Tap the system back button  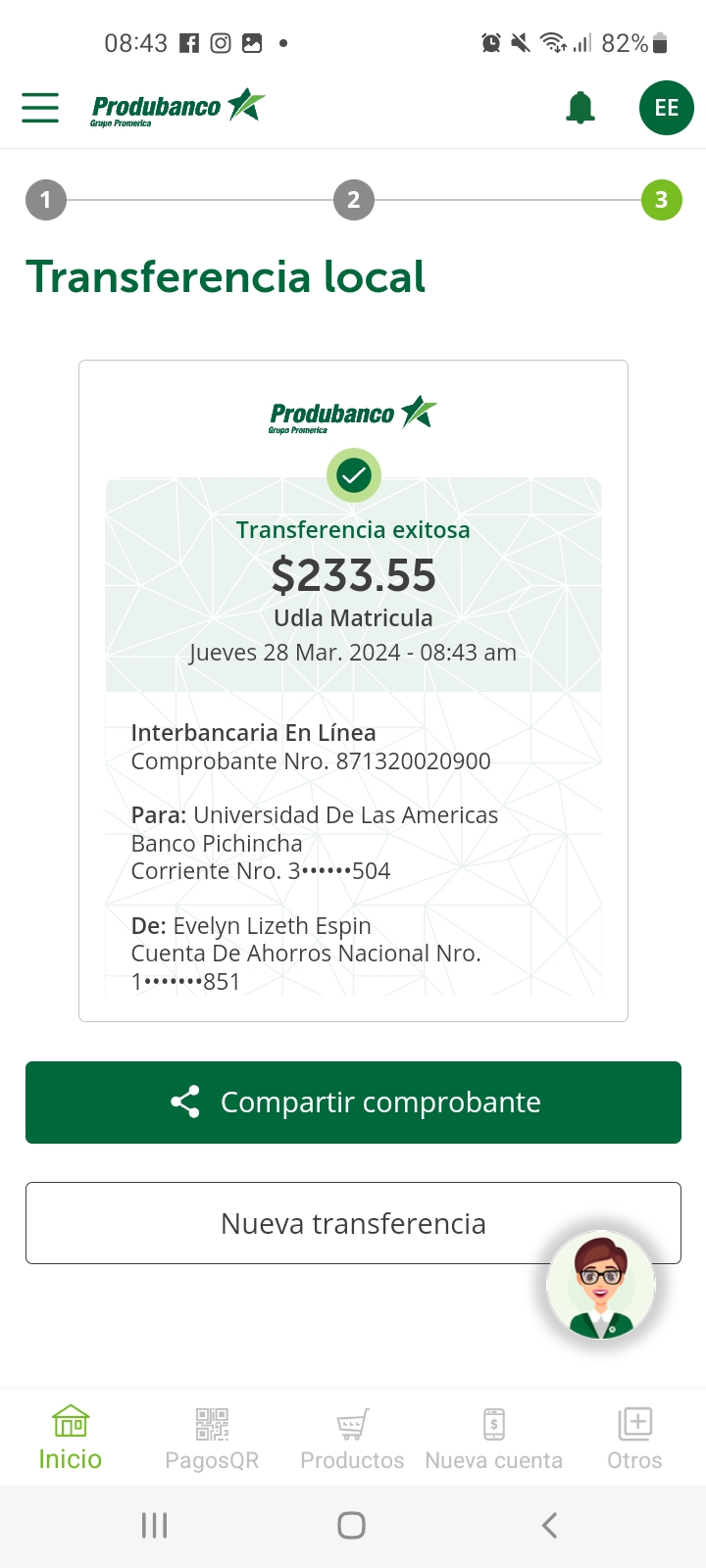549,1525
